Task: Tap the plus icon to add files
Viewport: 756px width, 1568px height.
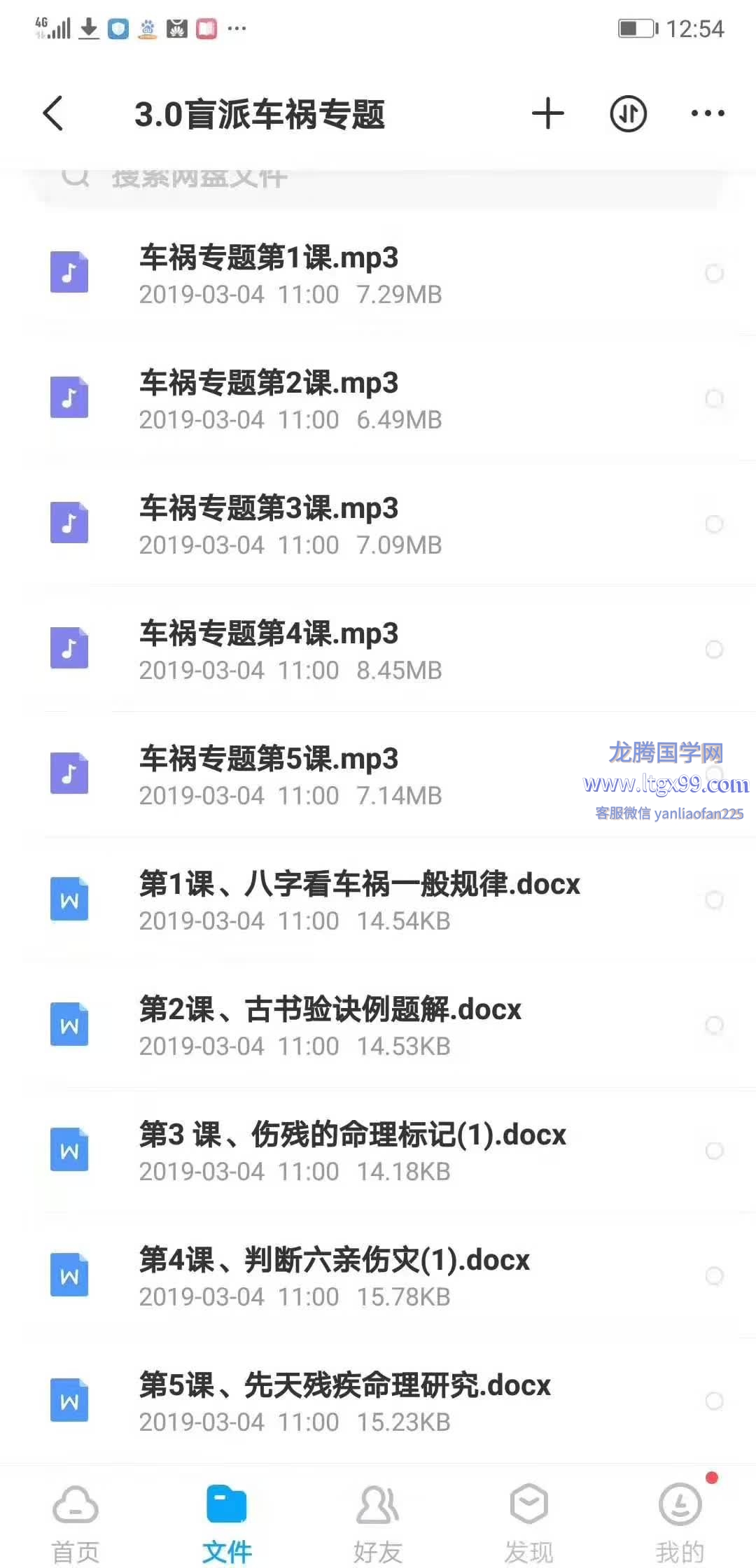Action: pos(547,113)
